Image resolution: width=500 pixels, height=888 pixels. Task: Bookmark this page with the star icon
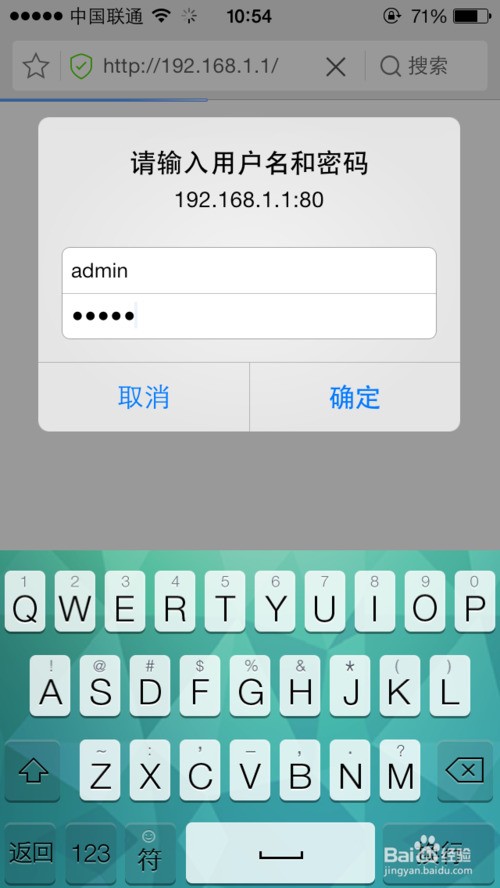36,67
